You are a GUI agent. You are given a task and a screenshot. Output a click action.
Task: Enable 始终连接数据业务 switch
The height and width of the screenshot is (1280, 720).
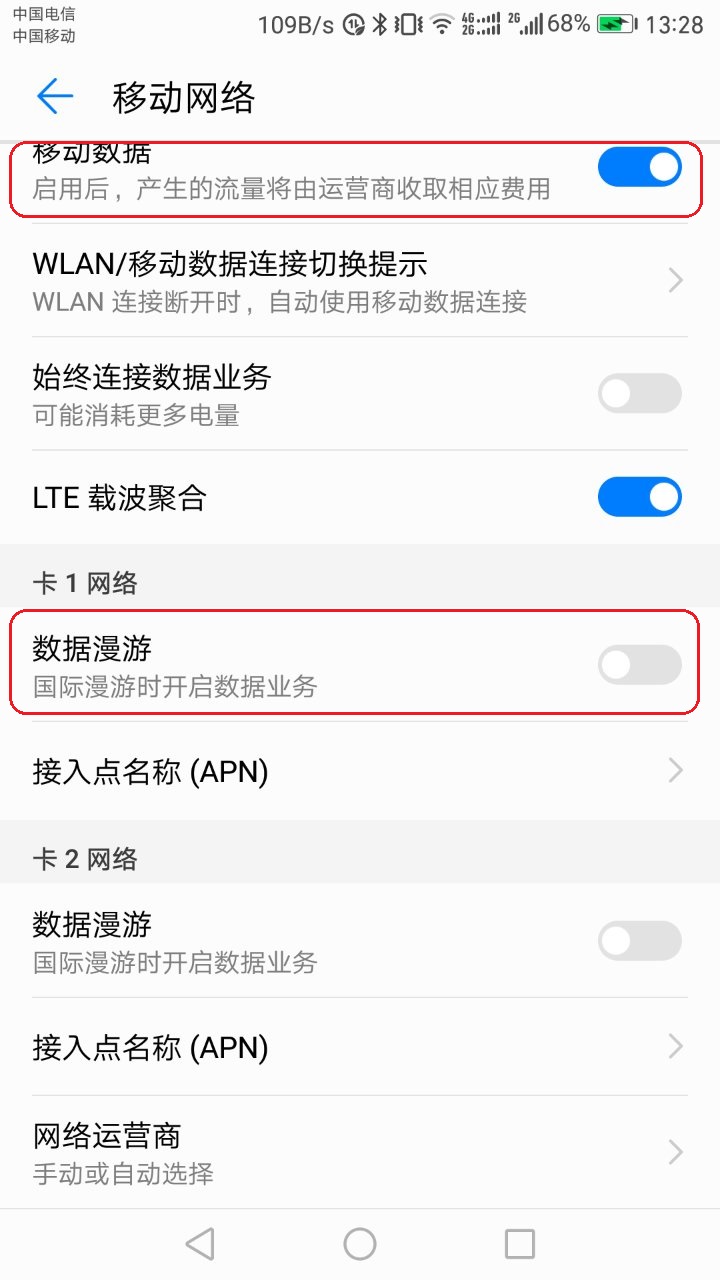640,393
